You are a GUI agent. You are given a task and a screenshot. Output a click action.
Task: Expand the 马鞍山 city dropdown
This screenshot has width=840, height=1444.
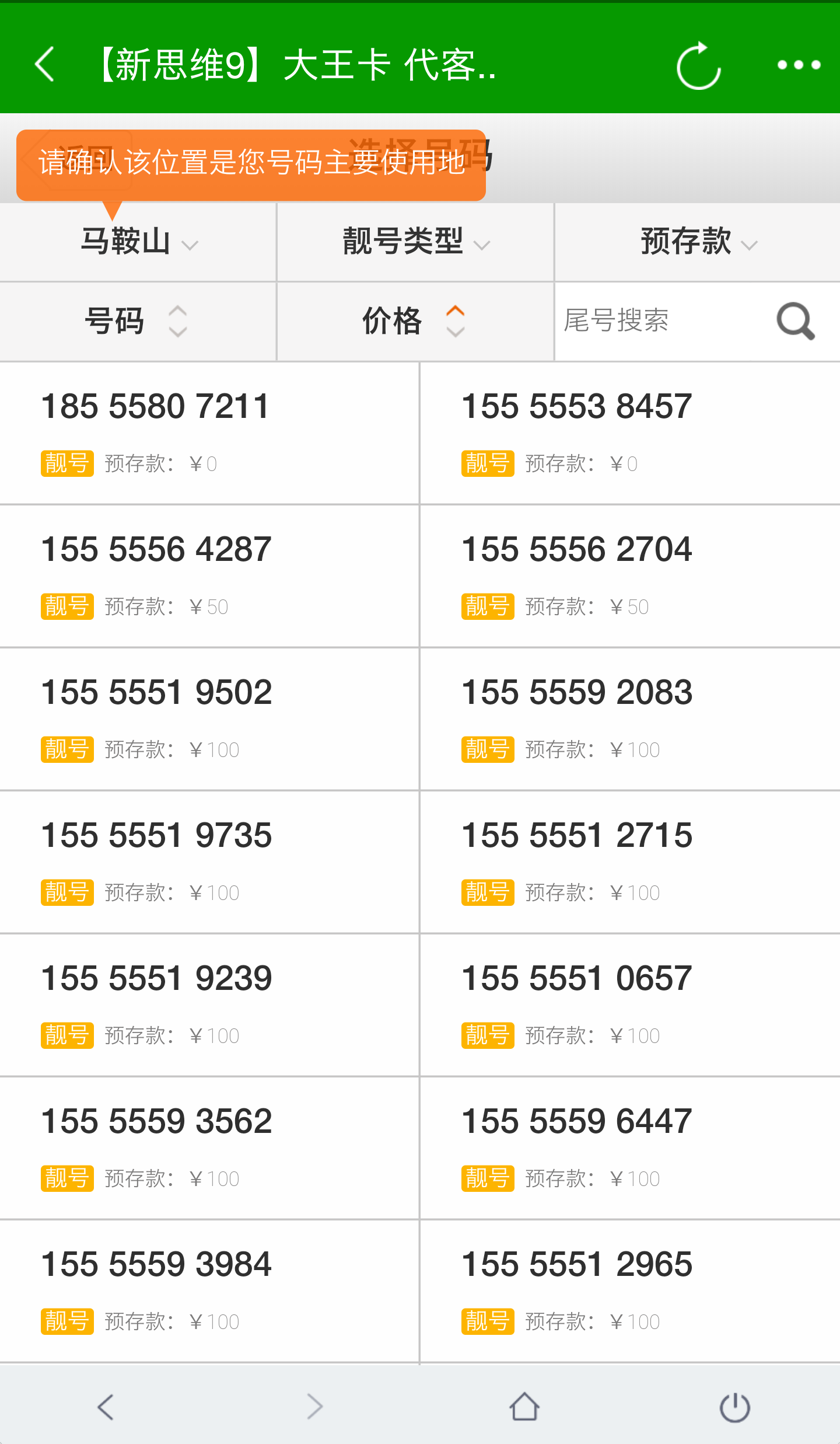(138, 242)
